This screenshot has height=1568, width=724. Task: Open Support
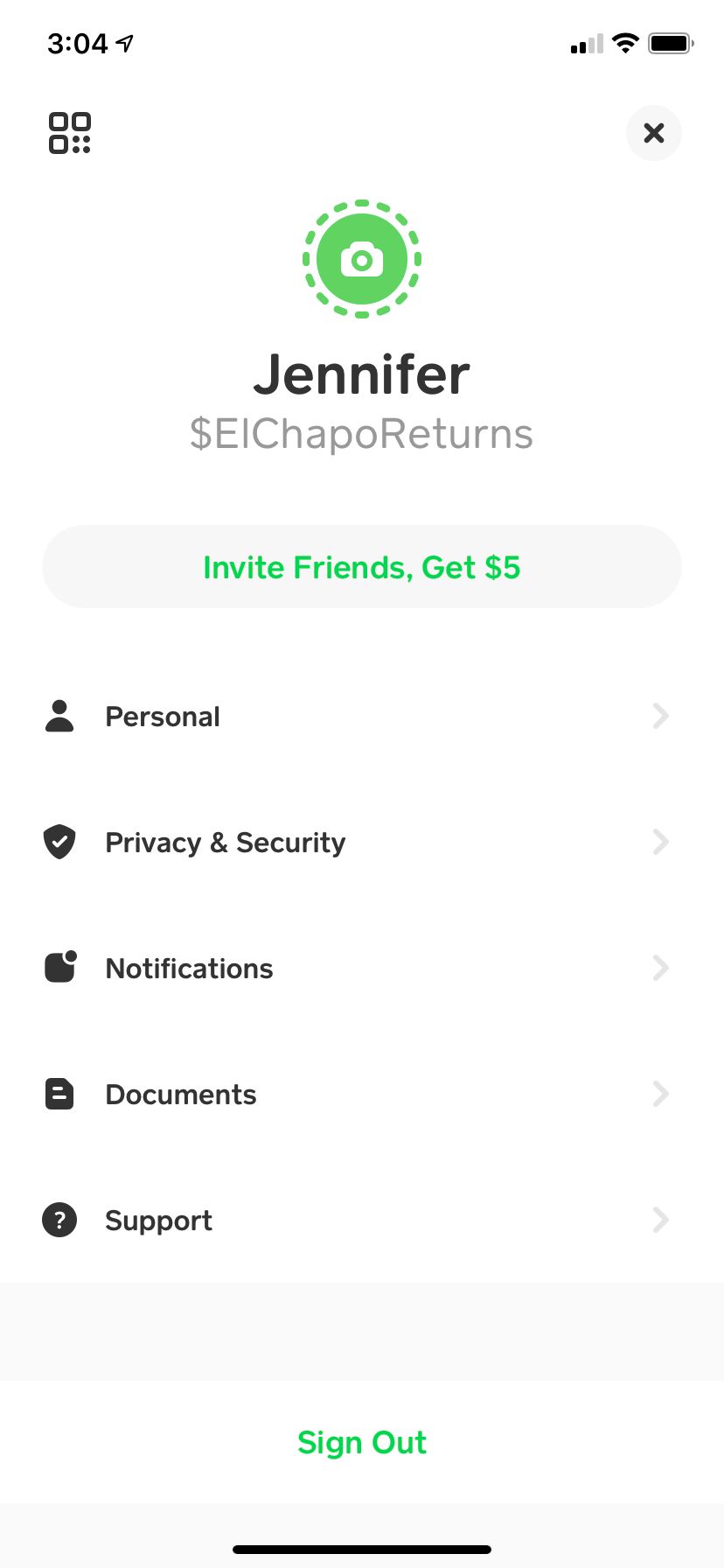click(362, 1221)
